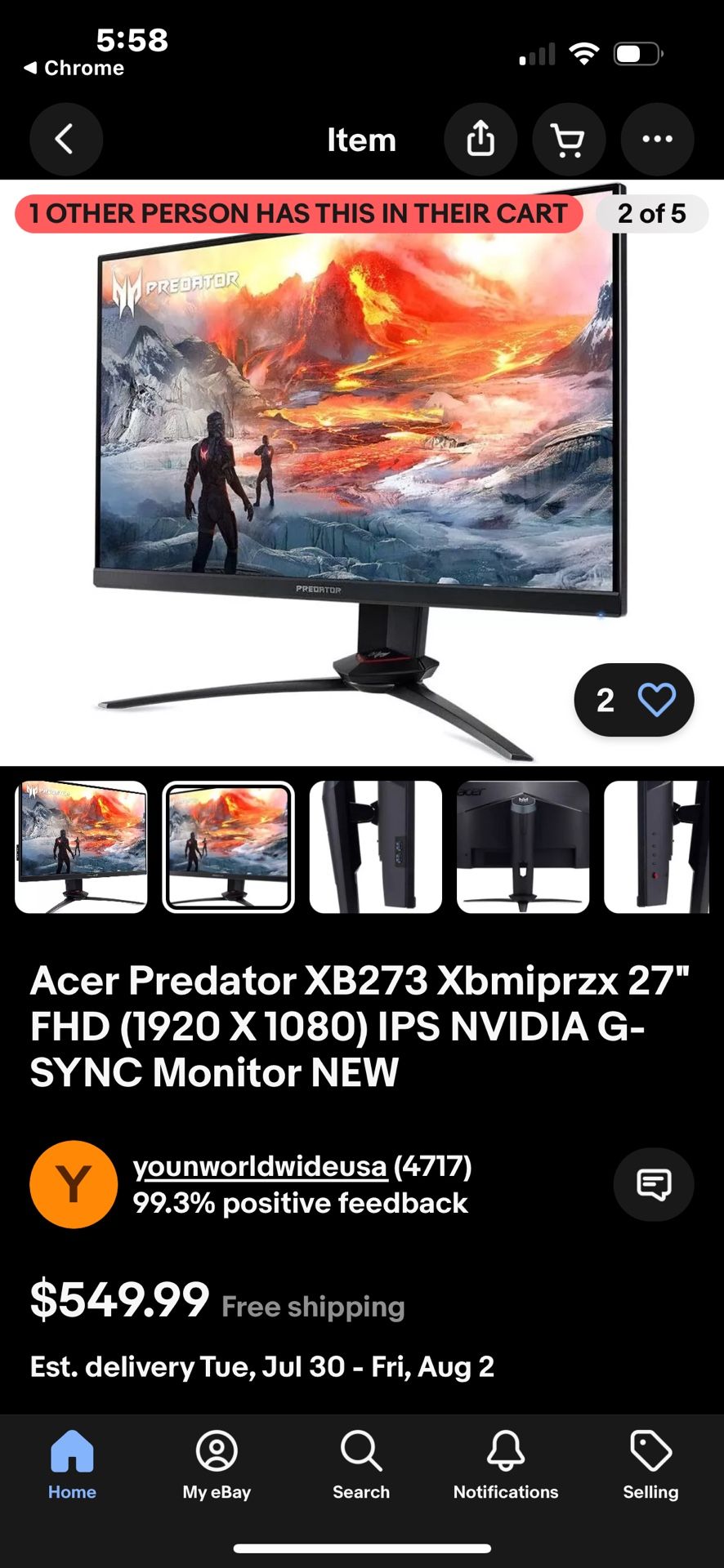This screenshot has width=724, height=1568.
Task: Select the first thumbnail image
Action: pyautogui.click(x=81, y=847)
